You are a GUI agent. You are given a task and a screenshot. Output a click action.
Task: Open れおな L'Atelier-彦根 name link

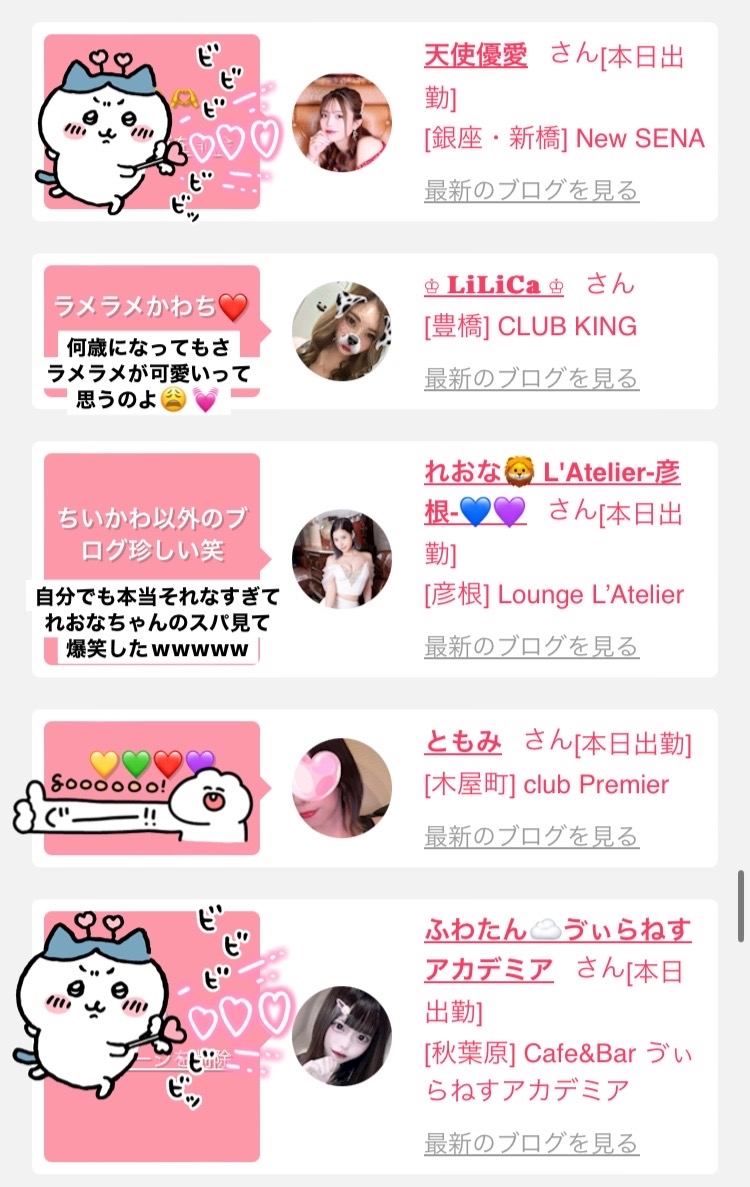tap(552, 493)
